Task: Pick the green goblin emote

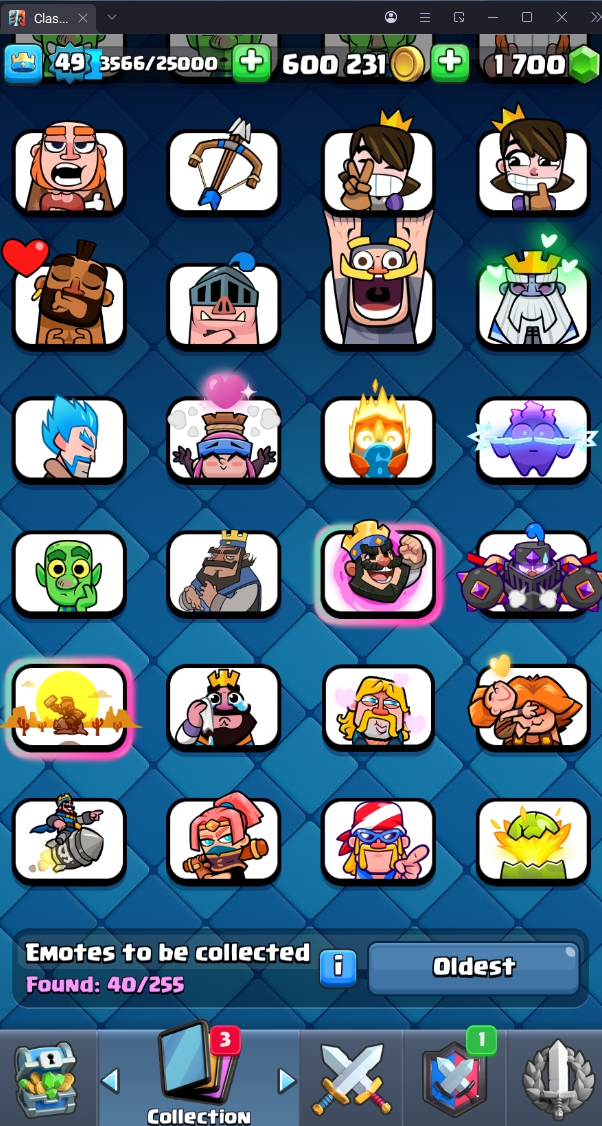Action: tap(69, 572)
